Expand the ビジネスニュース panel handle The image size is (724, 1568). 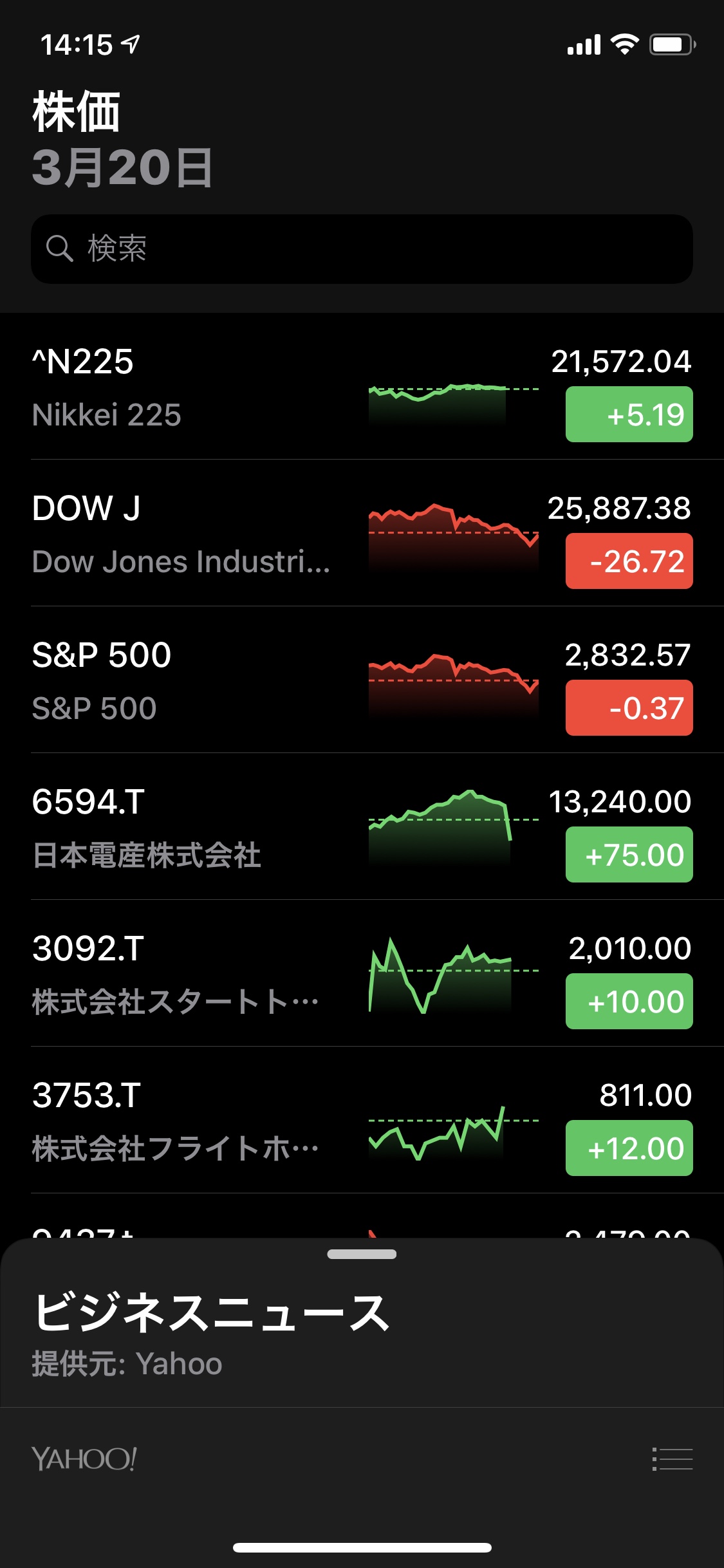(362, 1254)
